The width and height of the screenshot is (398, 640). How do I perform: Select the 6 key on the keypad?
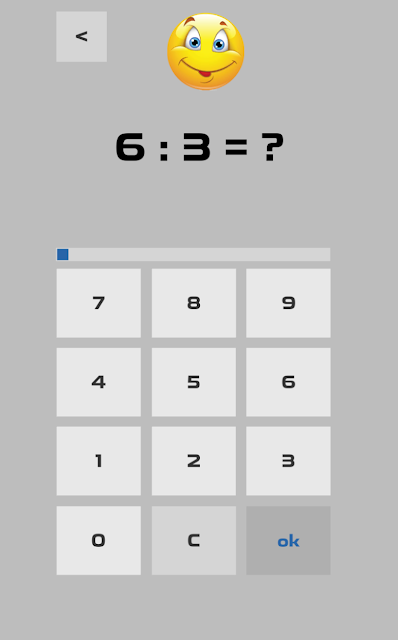288,382
